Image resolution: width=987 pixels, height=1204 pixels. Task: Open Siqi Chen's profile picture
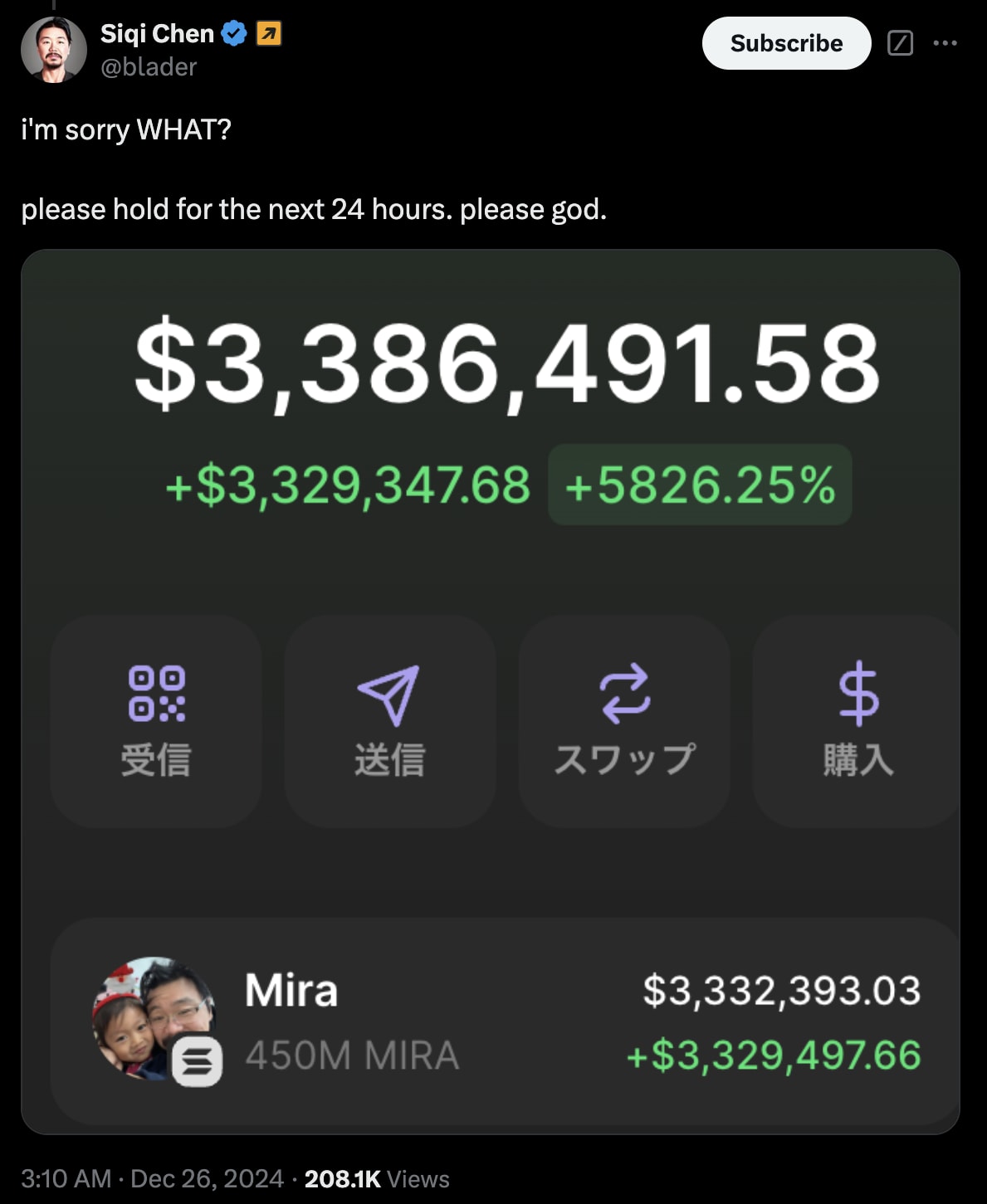point(53,50)
